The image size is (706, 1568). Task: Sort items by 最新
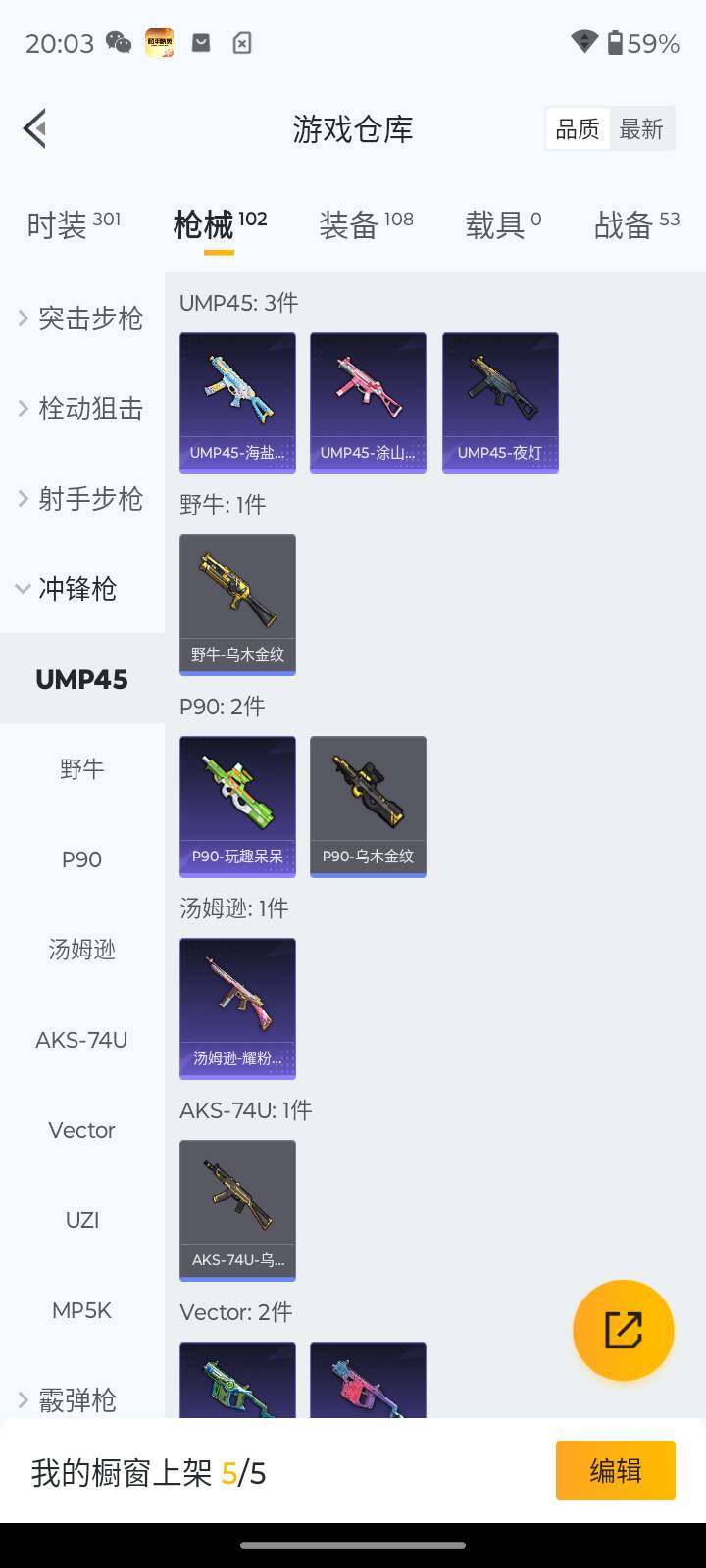click(641, 129)
